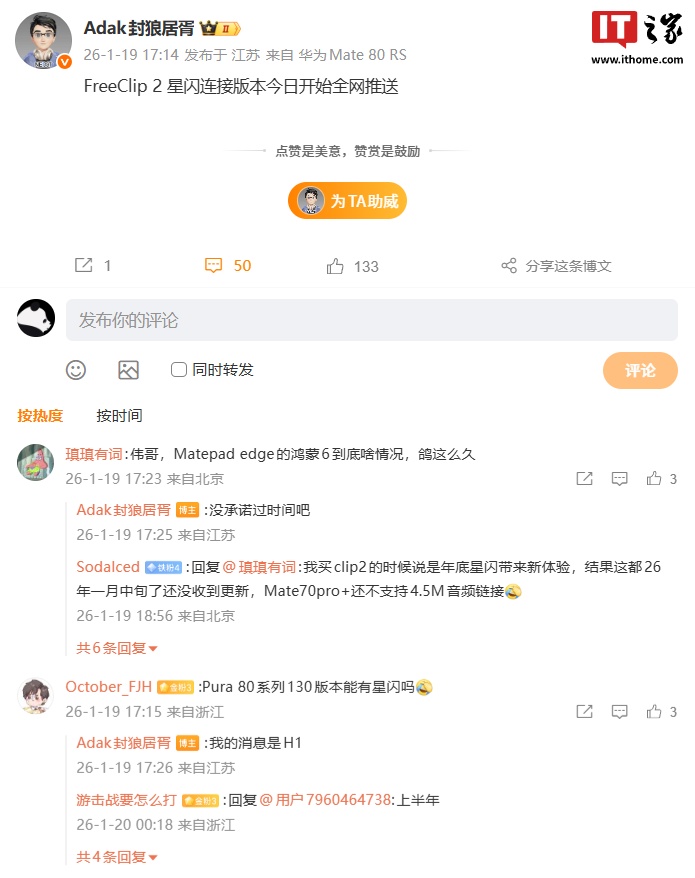The width and height of the screenshot is (695, 878).
Task: Expand 共6条回复 replies
Action: [x=117, y=648]
